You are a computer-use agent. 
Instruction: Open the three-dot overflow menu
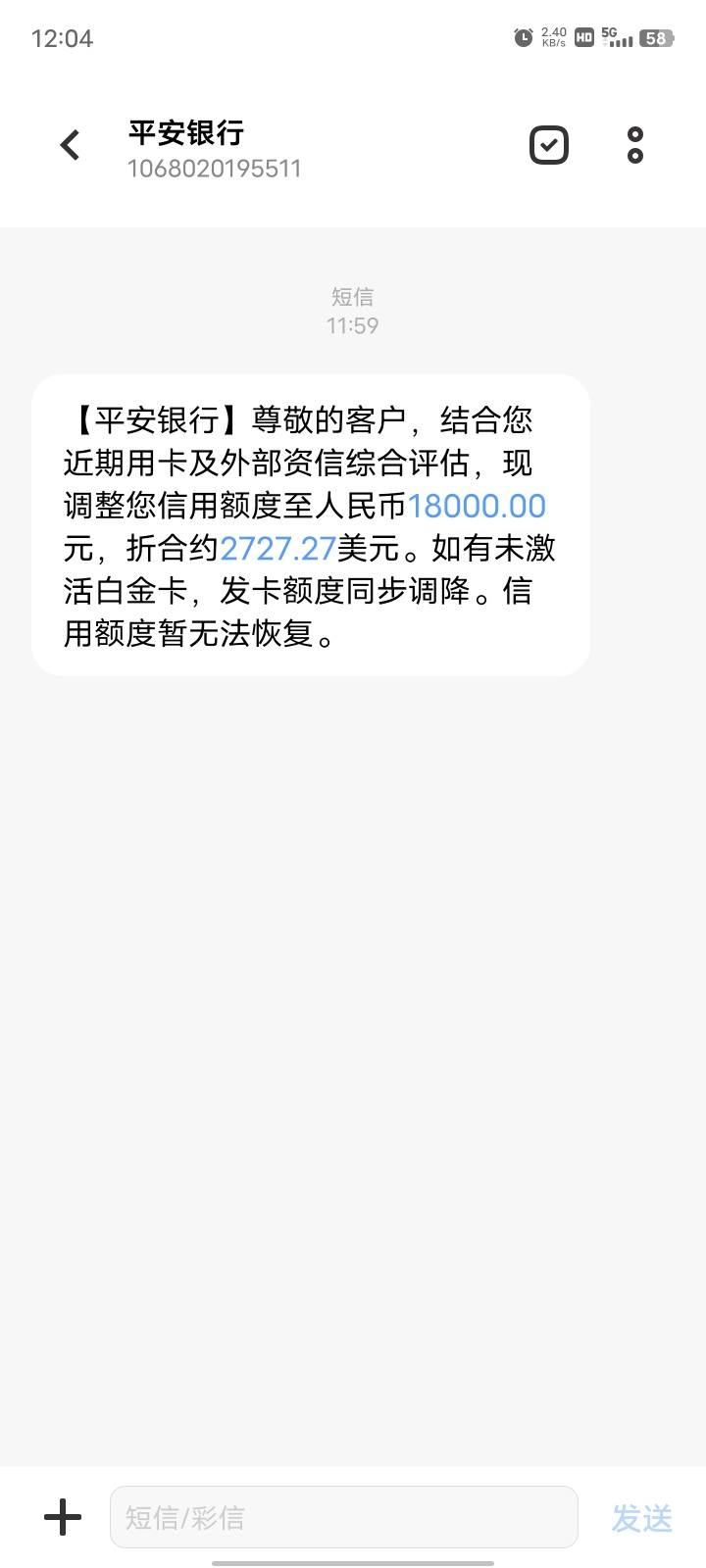click(x=635, y=145)
